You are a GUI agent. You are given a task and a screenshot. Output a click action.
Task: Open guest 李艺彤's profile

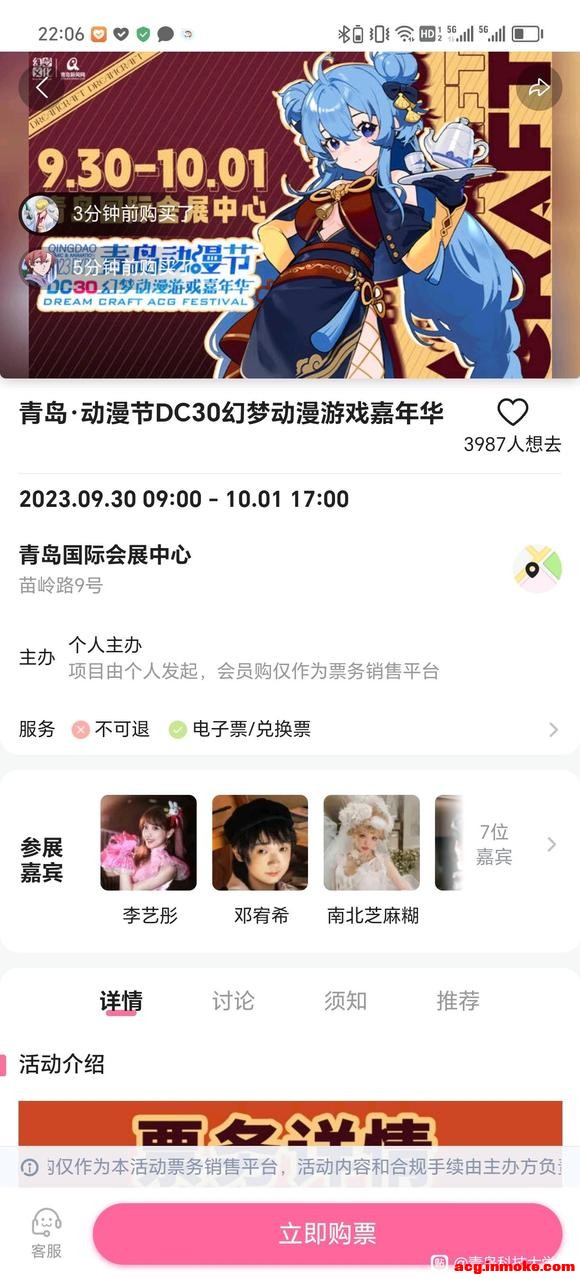coord(149,858)
